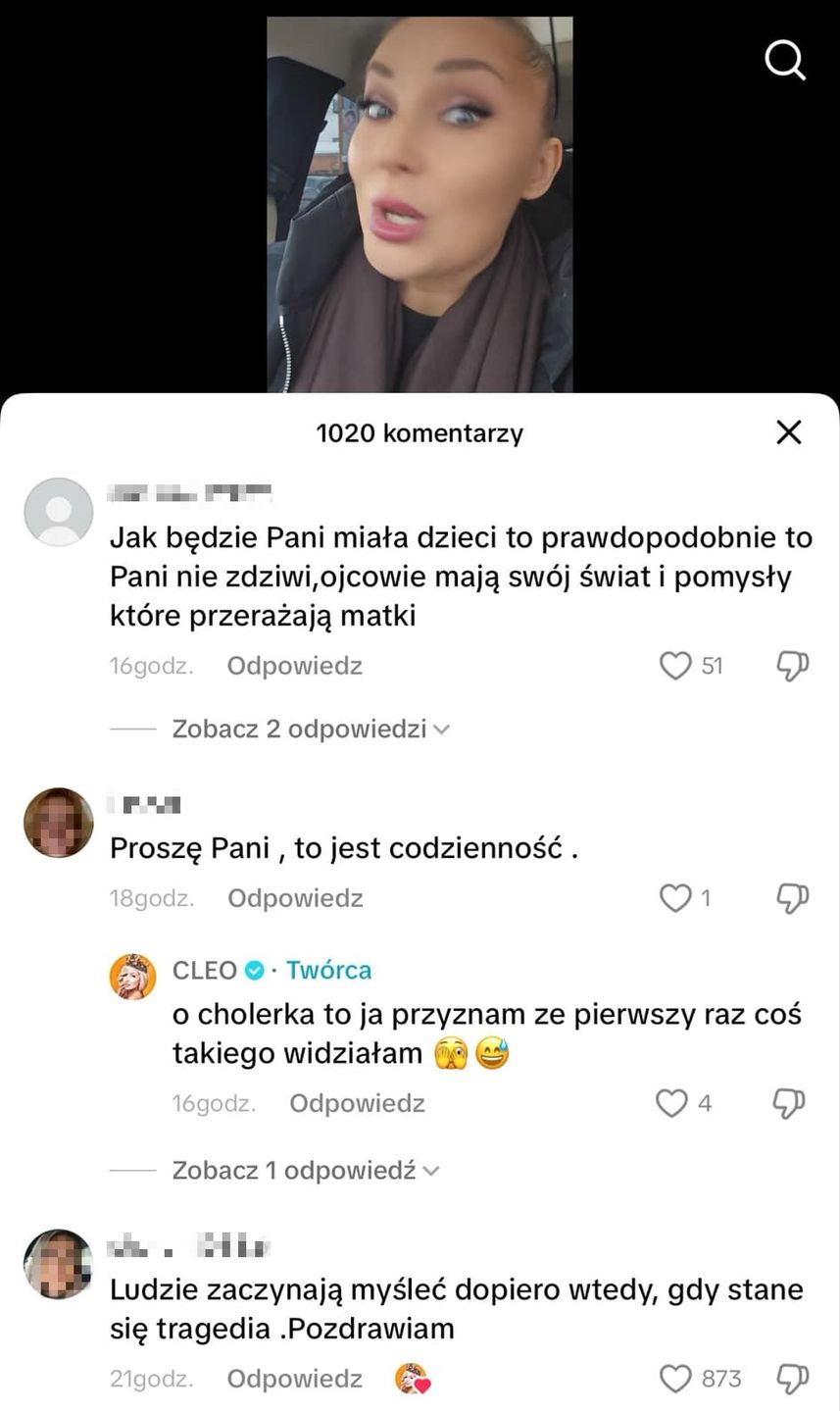Dislike the 'to jest codzienność' comment
Viewport: 840px width, 1411px height.
click(x=792, y=898)
